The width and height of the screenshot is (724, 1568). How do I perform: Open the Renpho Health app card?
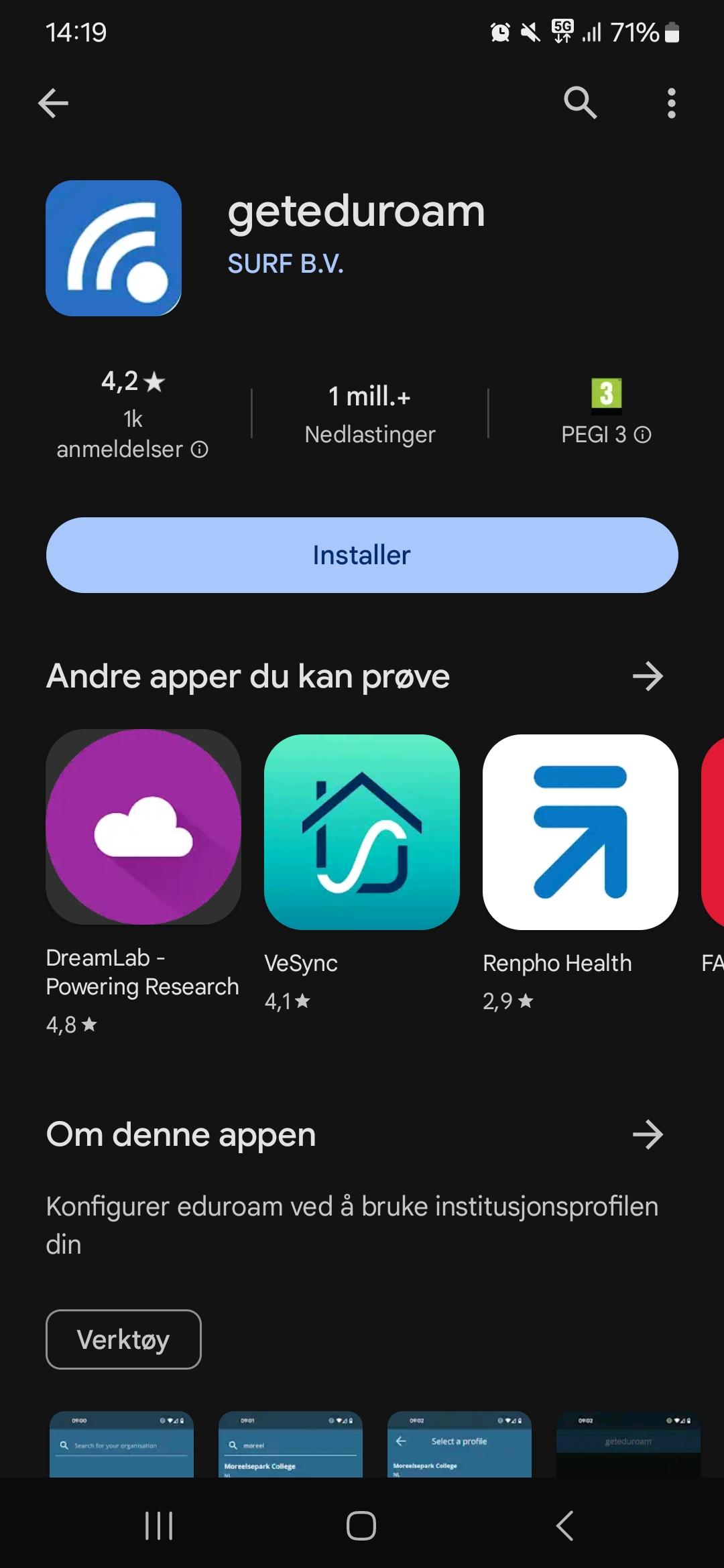(x=581, y=873)
